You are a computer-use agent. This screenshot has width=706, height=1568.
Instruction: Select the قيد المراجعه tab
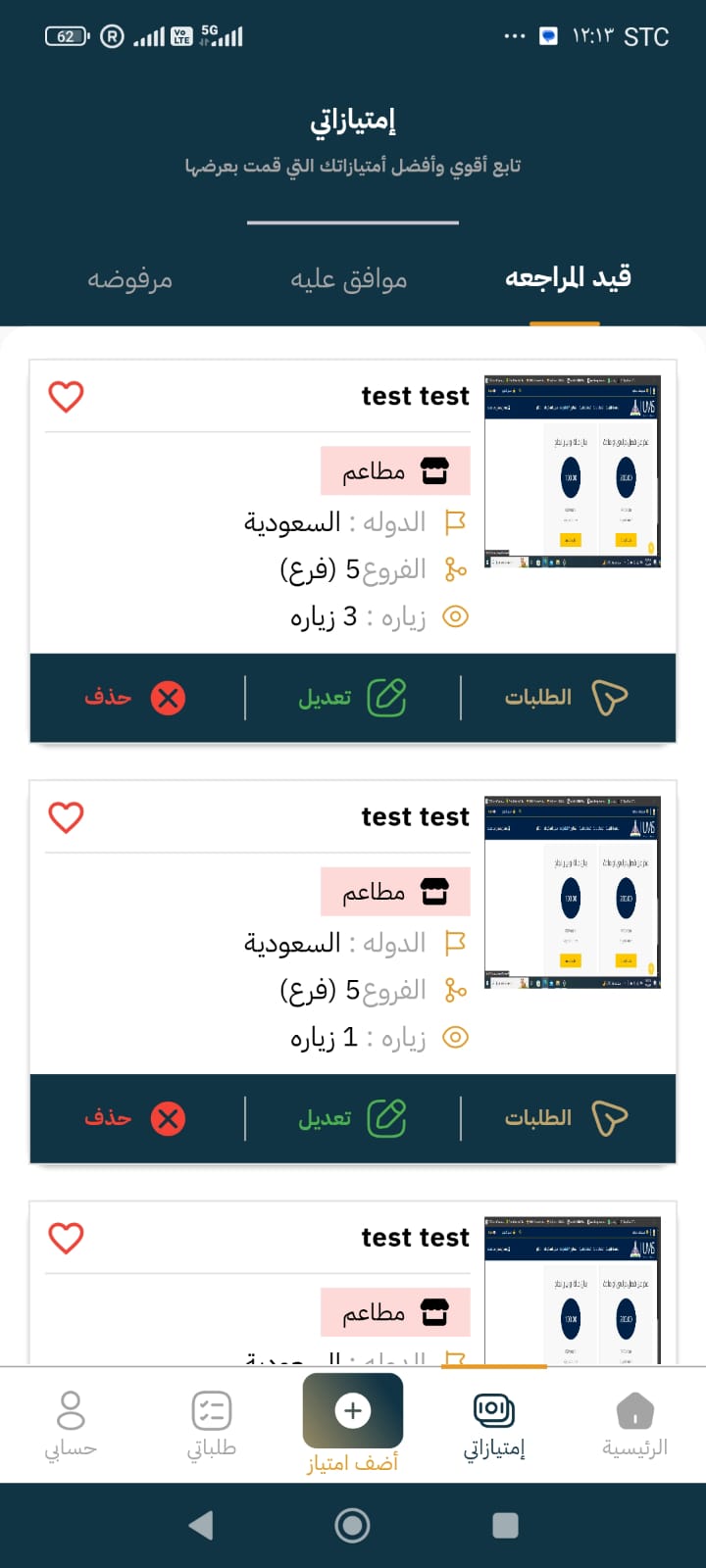(567, 278)
